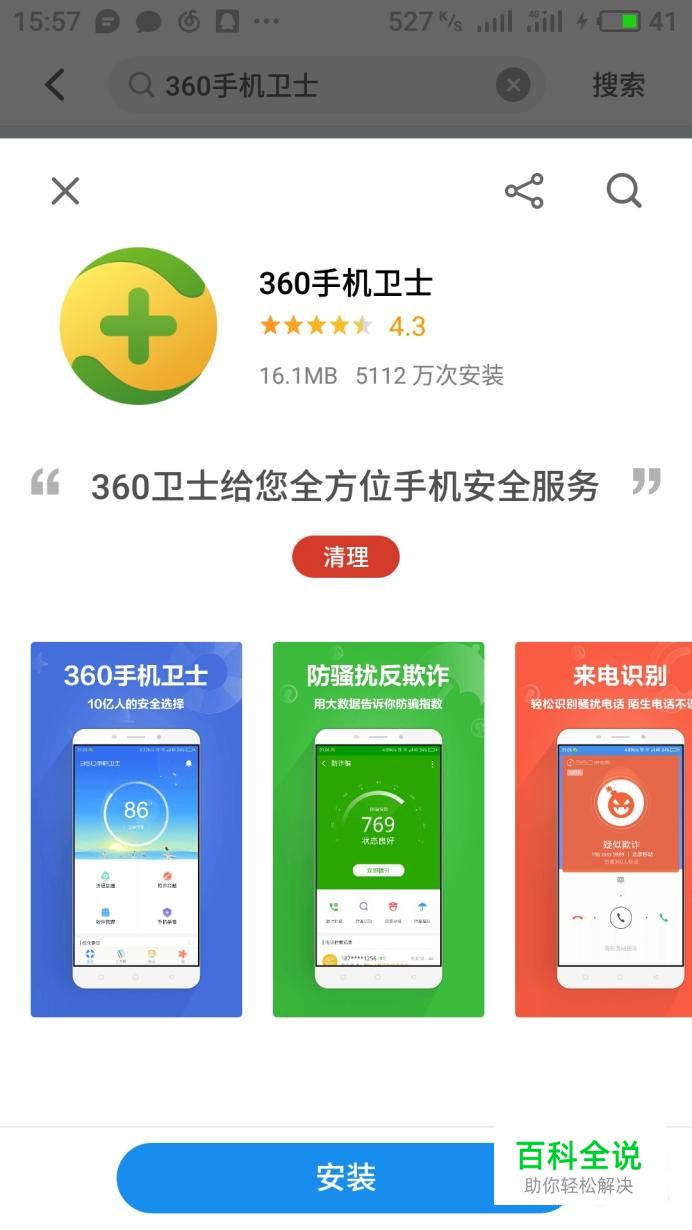This screenshot has height=1230, width=692.
Task: Open search from the detail sheet magnifier
Action: click(624, 191)
